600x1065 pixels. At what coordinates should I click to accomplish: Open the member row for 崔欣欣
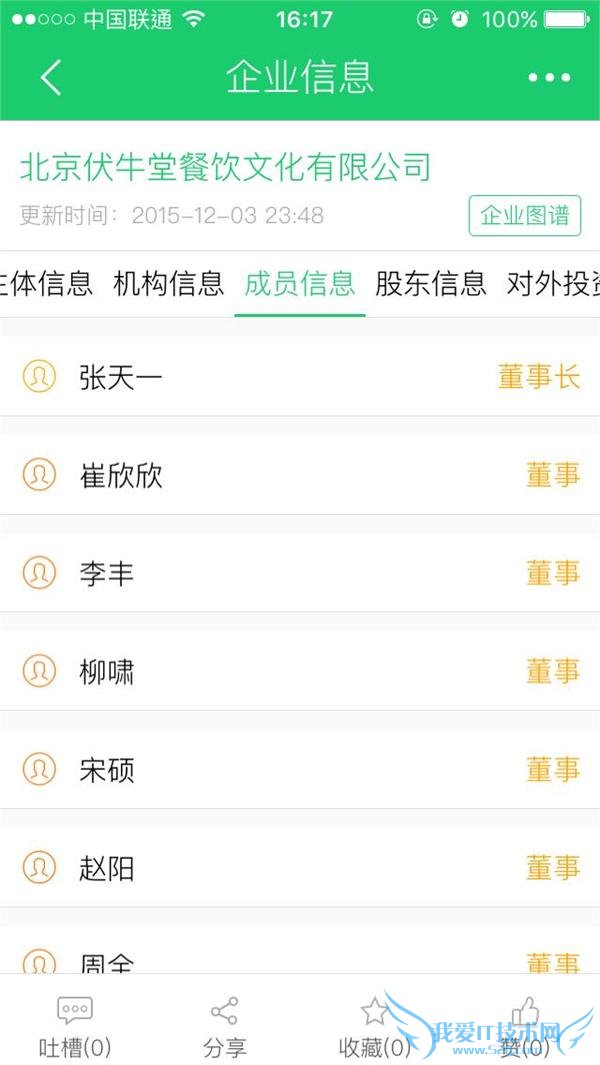coord(300,476)
